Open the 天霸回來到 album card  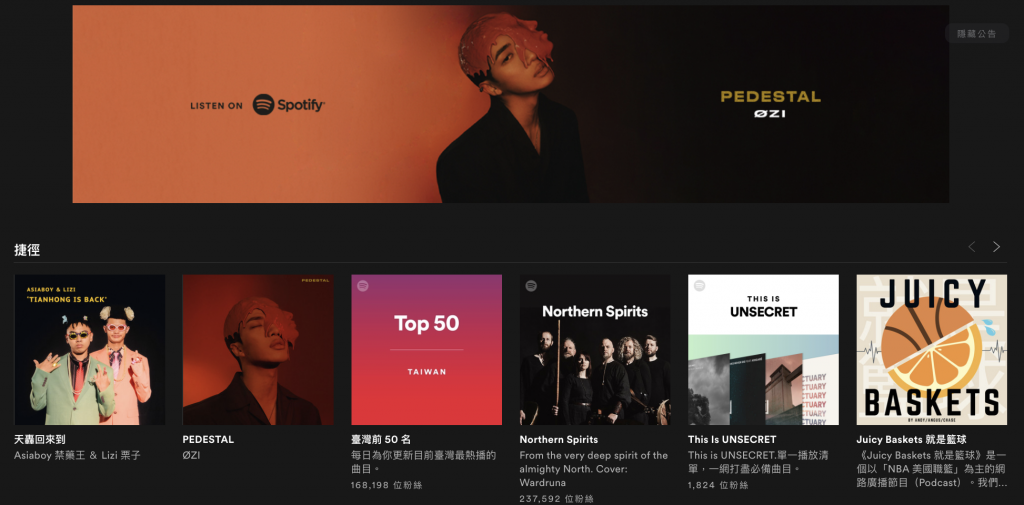coord(90,350)
